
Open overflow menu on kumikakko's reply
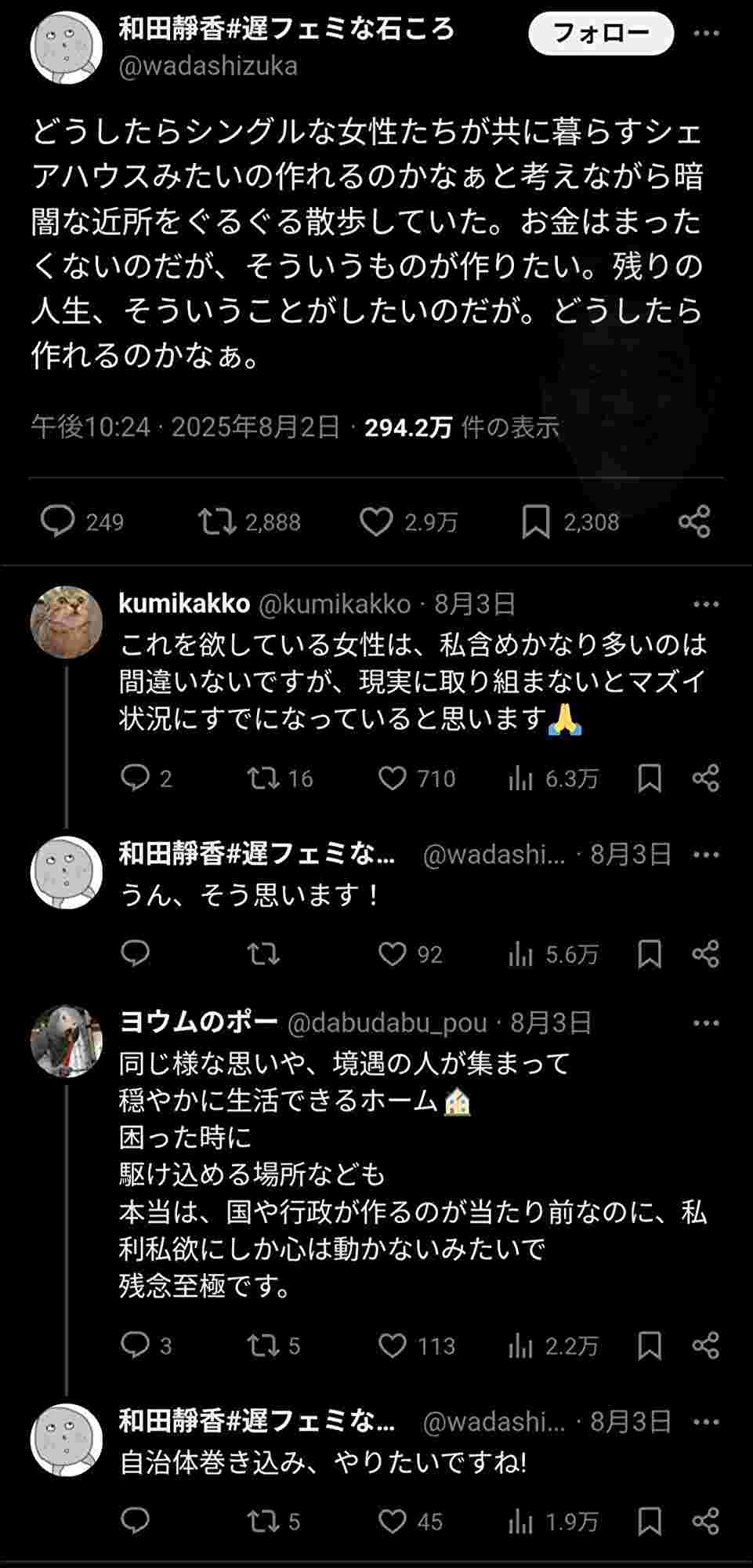pyautogui.click(x=706, y=604)
